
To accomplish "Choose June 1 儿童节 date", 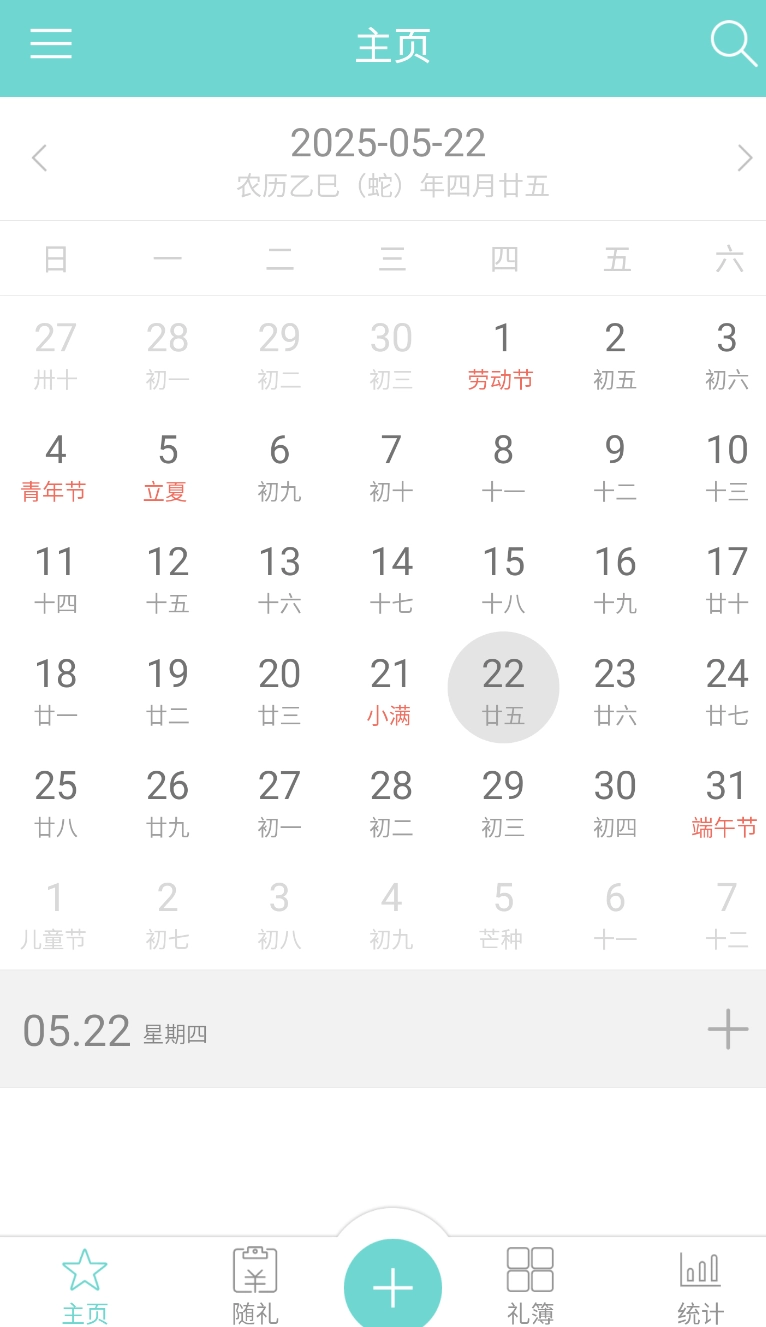I will 55,914.
